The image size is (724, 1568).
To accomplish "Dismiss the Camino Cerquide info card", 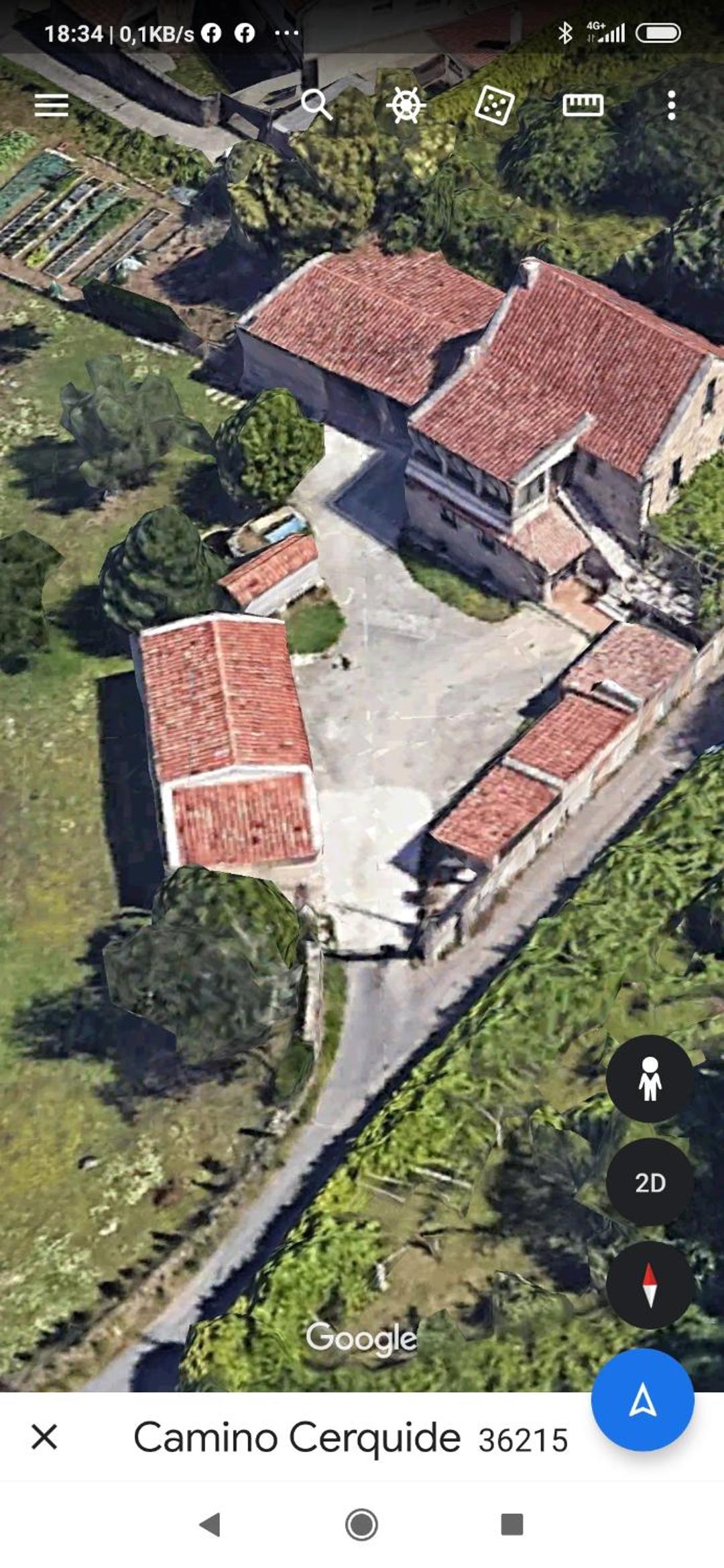I will coord(44,1437).
